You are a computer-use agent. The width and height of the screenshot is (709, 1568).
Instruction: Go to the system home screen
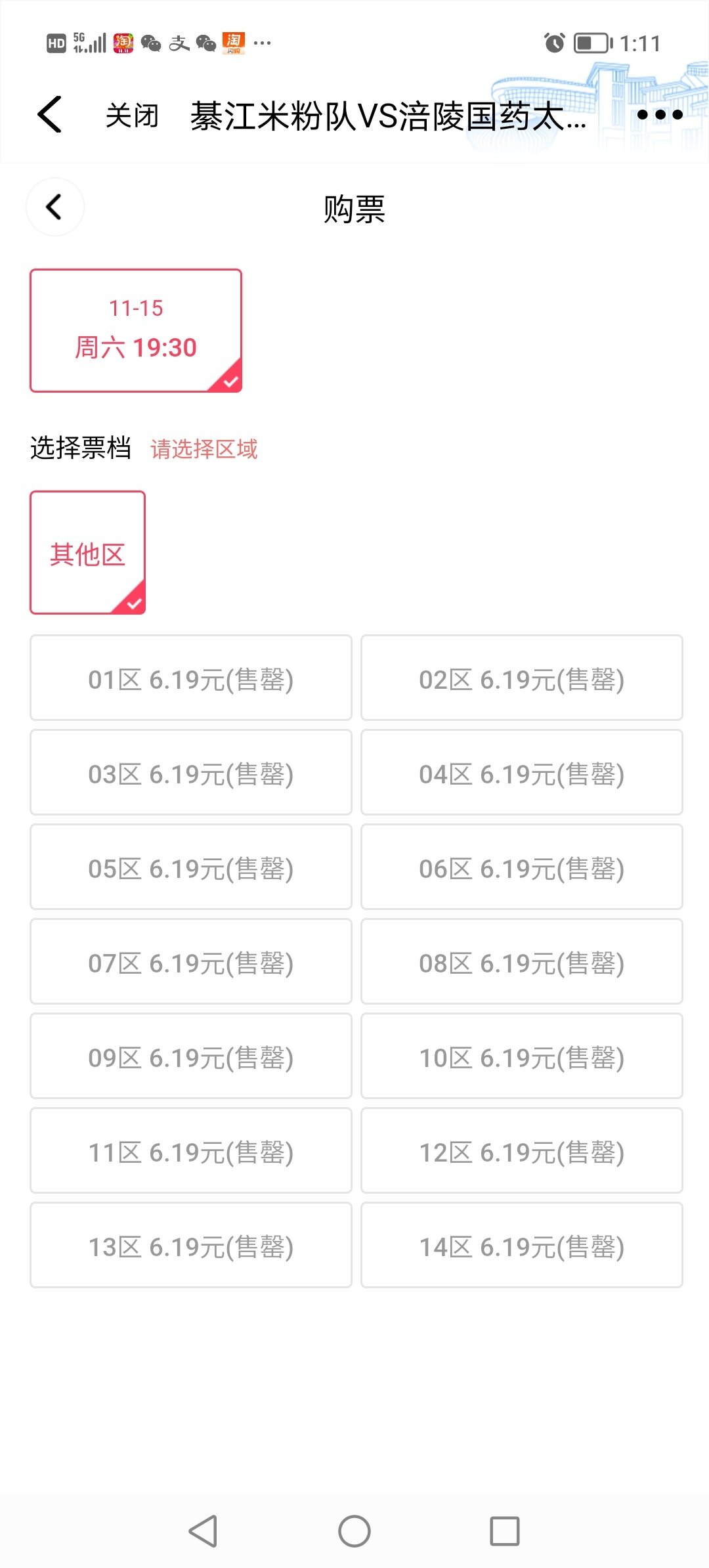tap(354, 1531)
